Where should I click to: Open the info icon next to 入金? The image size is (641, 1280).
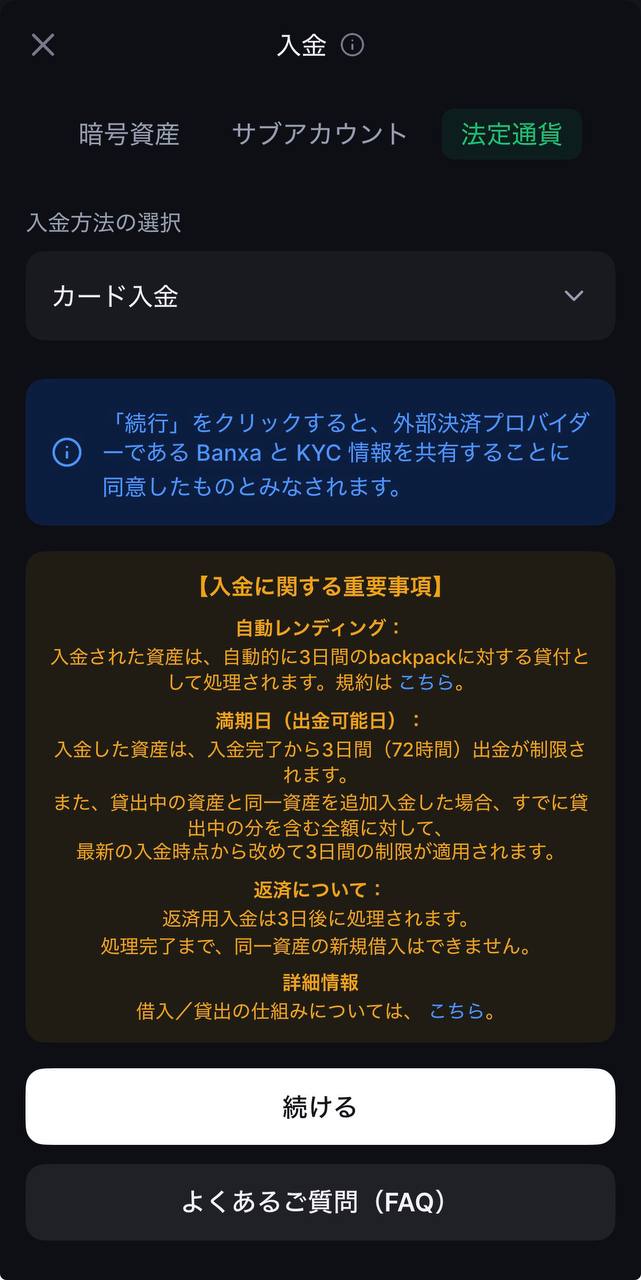(x=352, y=45)
